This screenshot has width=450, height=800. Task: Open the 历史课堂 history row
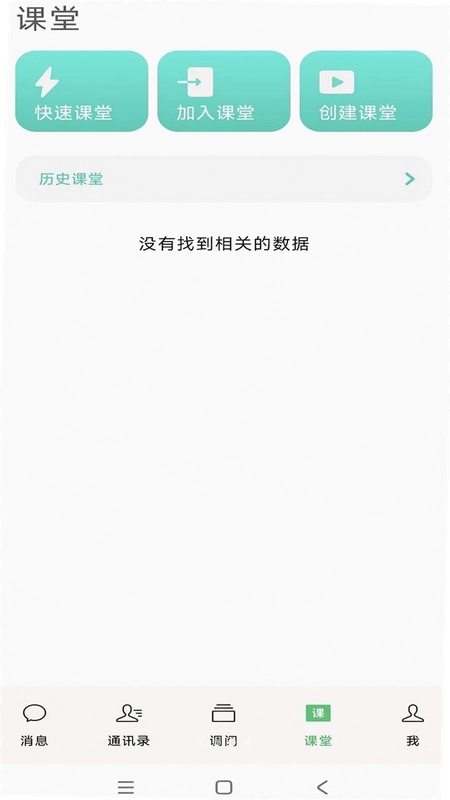(x=224, y=179)
